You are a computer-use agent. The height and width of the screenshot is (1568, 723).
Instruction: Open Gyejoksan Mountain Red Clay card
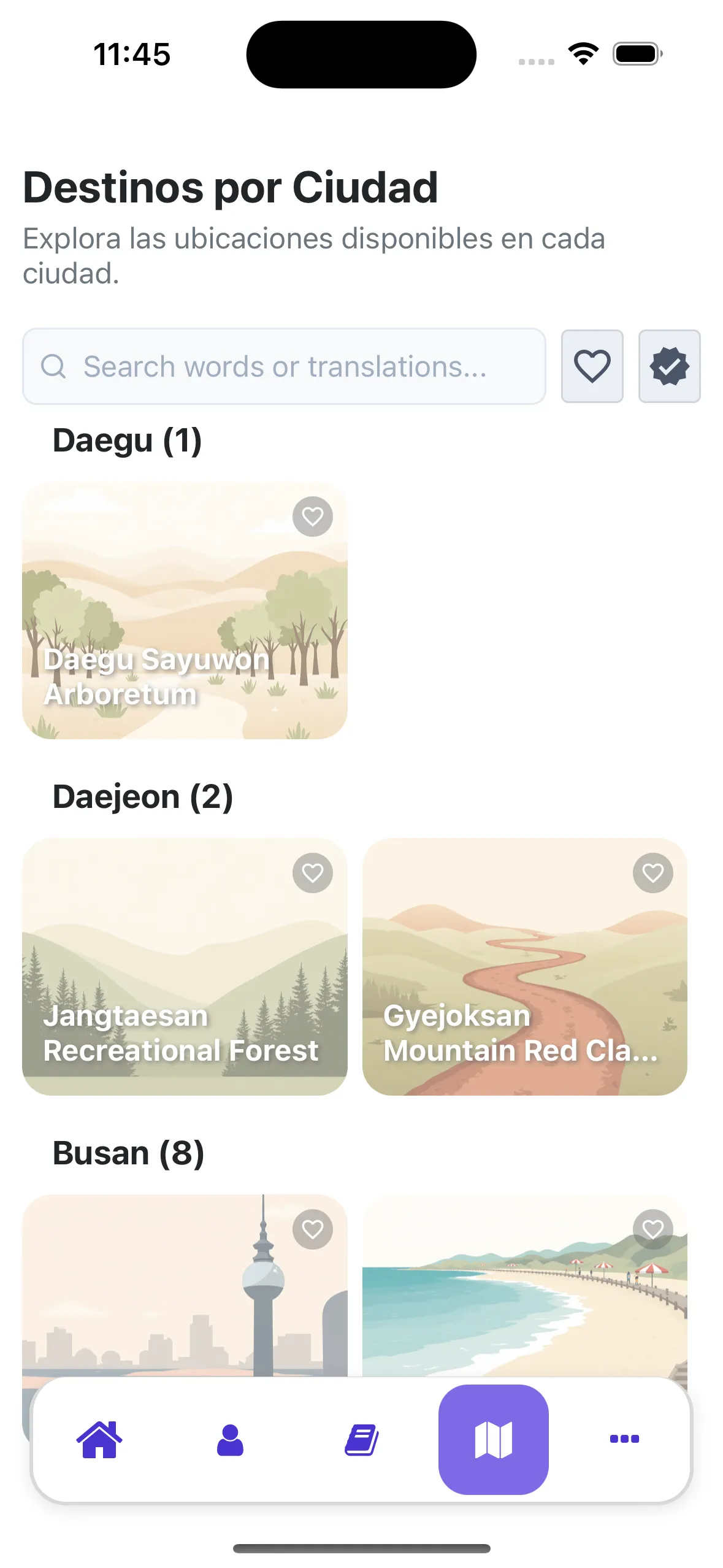click(524, 966)
